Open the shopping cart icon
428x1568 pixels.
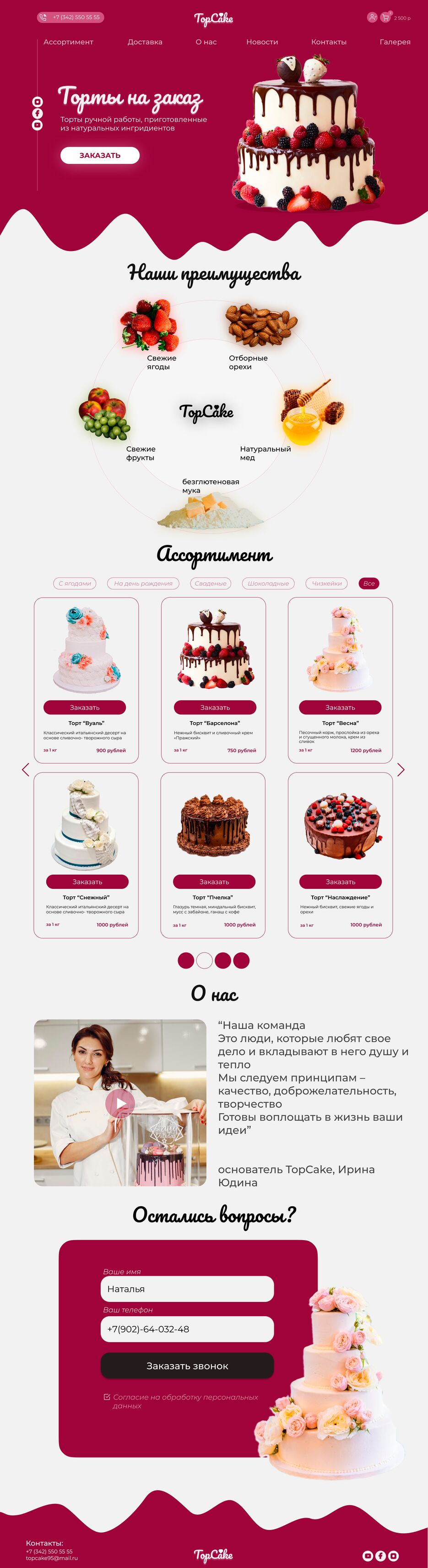[385, 18]
